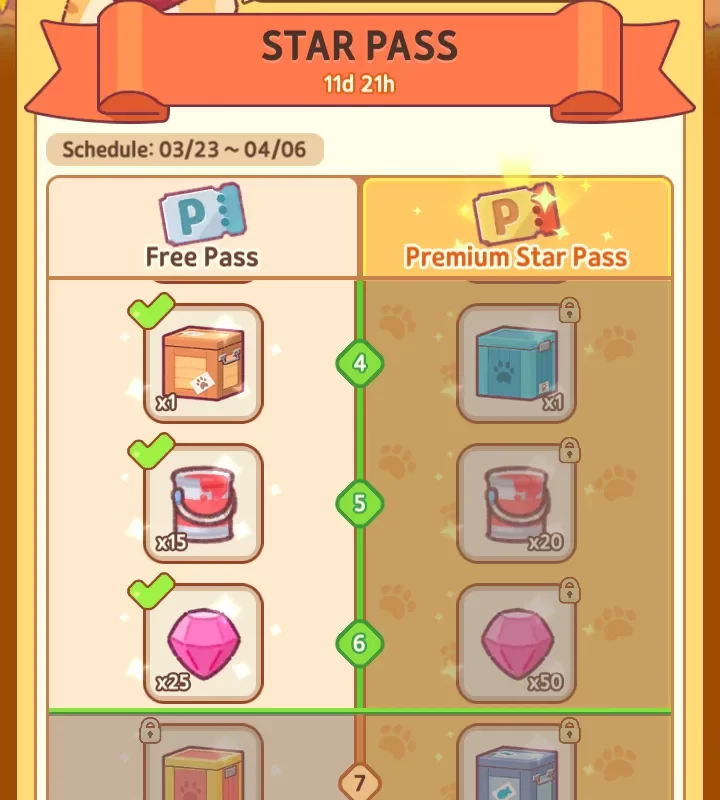View the free paint bucket x15 reward
Viewport: 720px width, 800px height.
pos(203,503)
